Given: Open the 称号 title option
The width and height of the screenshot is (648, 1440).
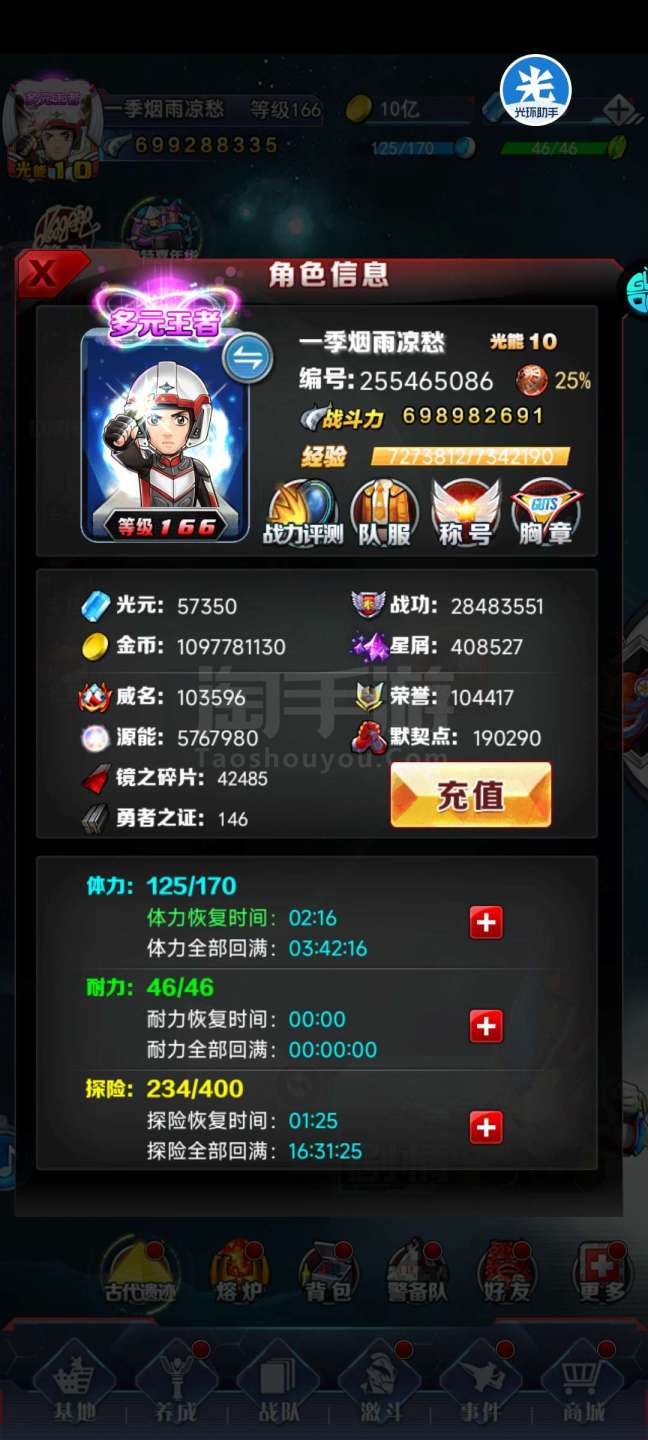Looking at the screenshot, I should [465, 511].
